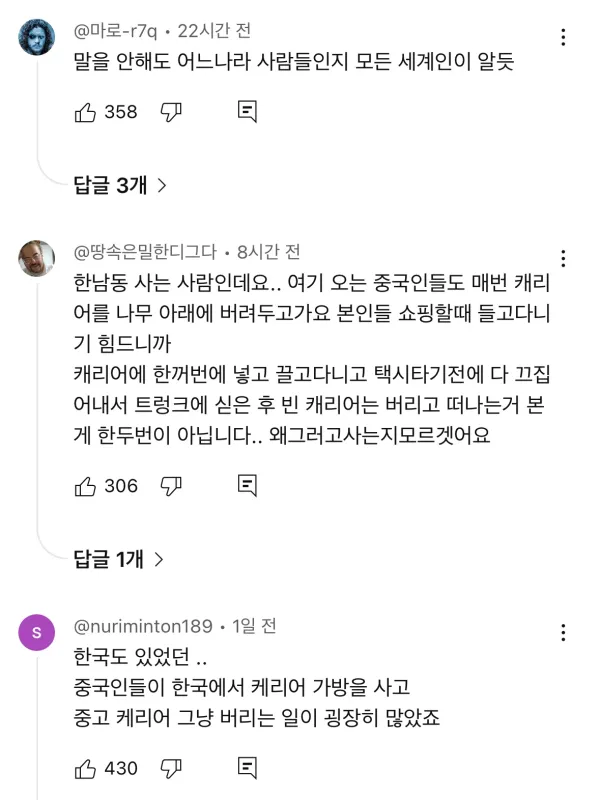This screenshot has height=800, width=600.
Task: Reply to @땅속은밀한디그다's comment
Action: [248, 486]
